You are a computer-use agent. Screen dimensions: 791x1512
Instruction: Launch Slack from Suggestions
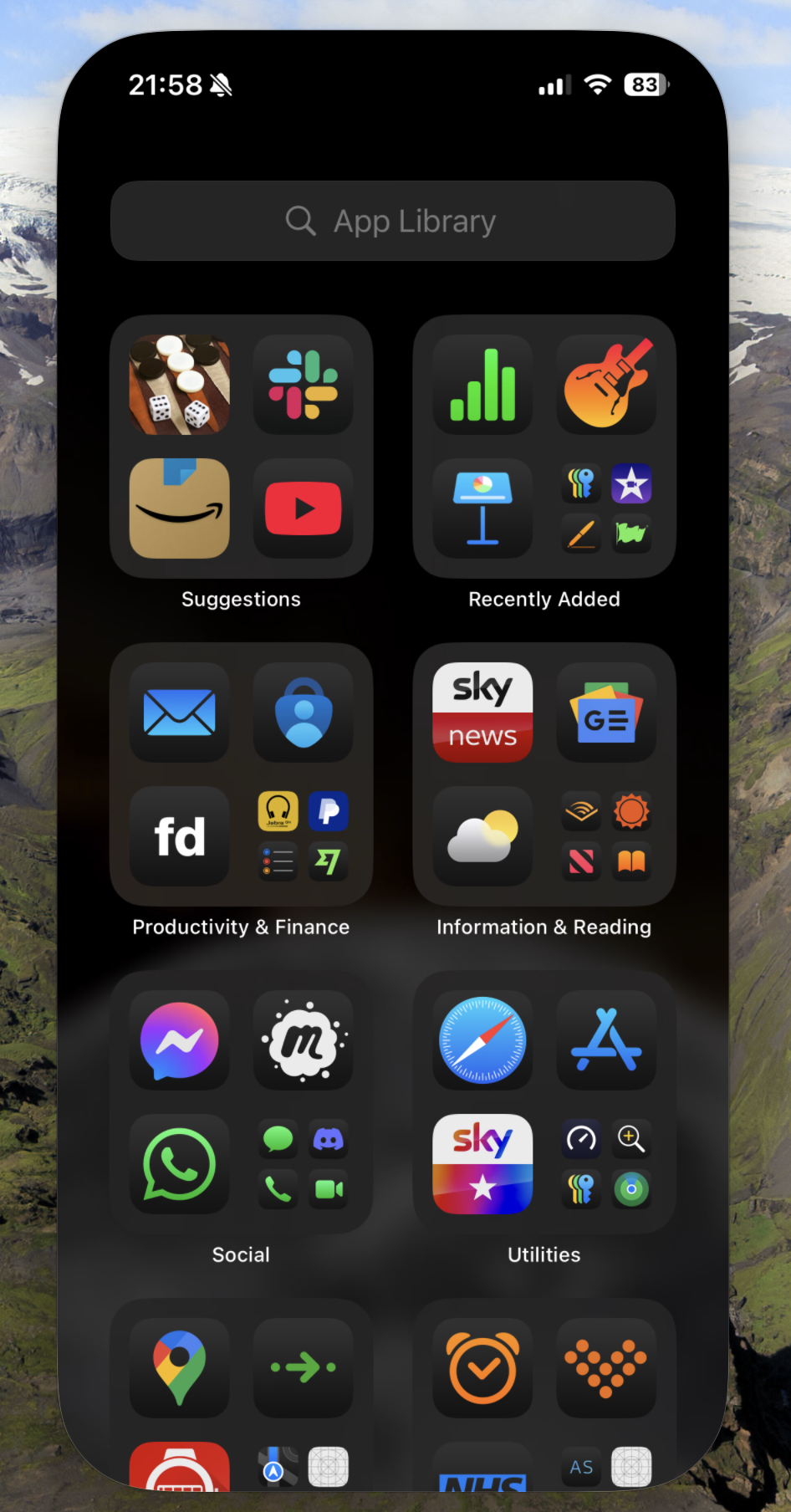click(x=303, y=385)
